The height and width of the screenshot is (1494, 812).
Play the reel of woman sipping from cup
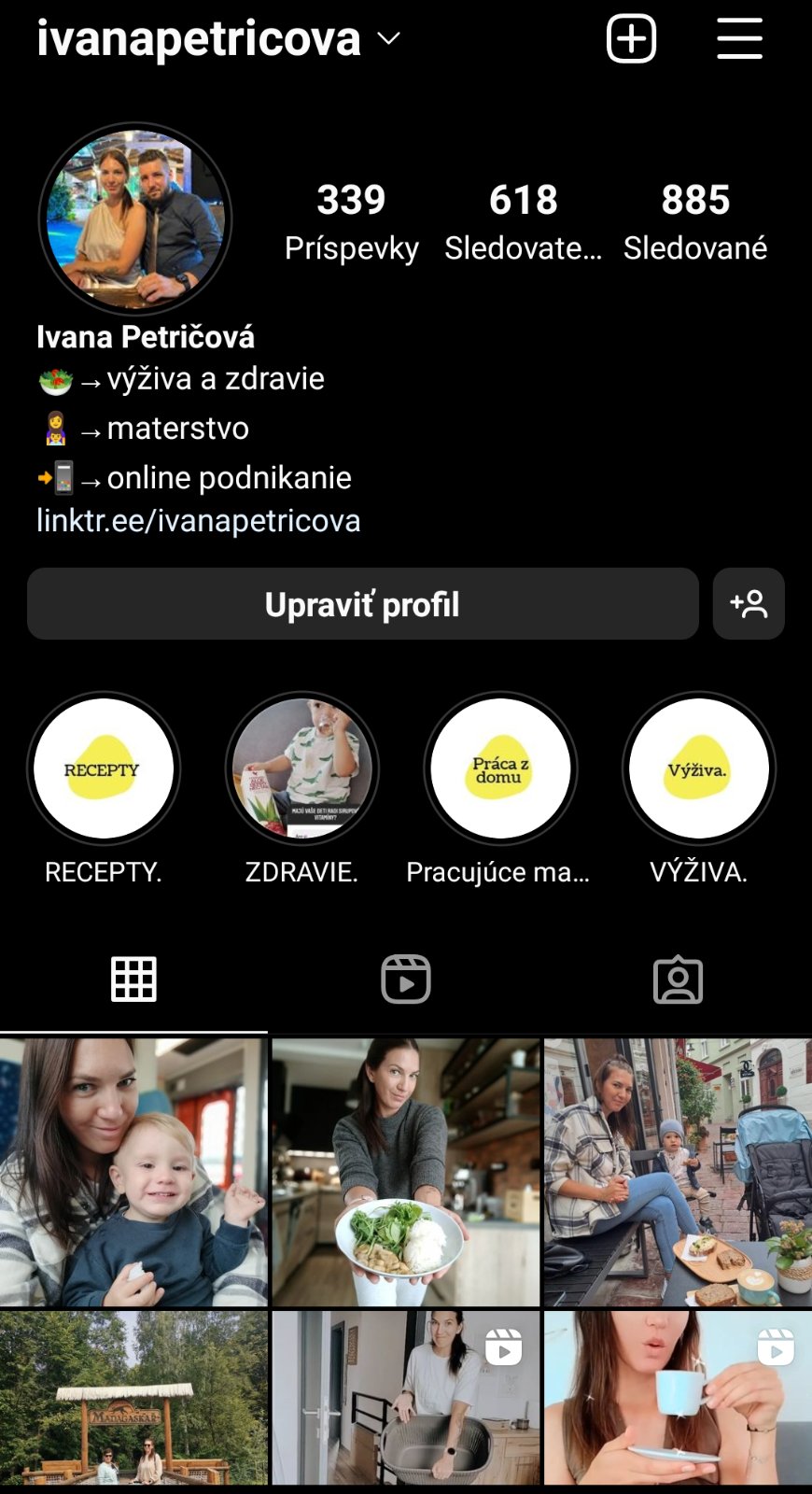point(679,1398)
